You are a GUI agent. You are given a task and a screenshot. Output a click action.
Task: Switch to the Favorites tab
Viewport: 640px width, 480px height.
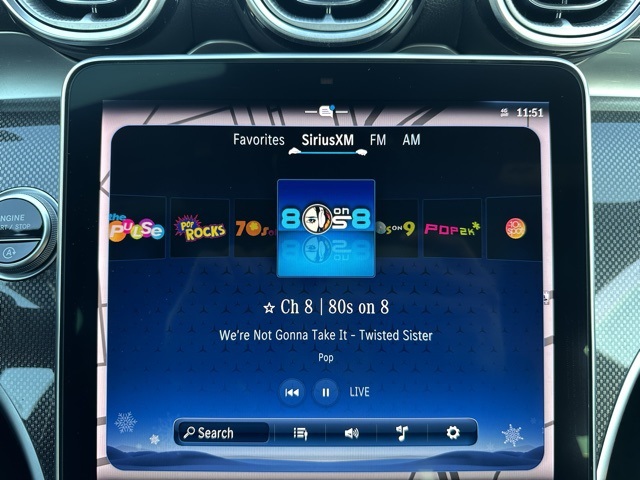[258, 141]
